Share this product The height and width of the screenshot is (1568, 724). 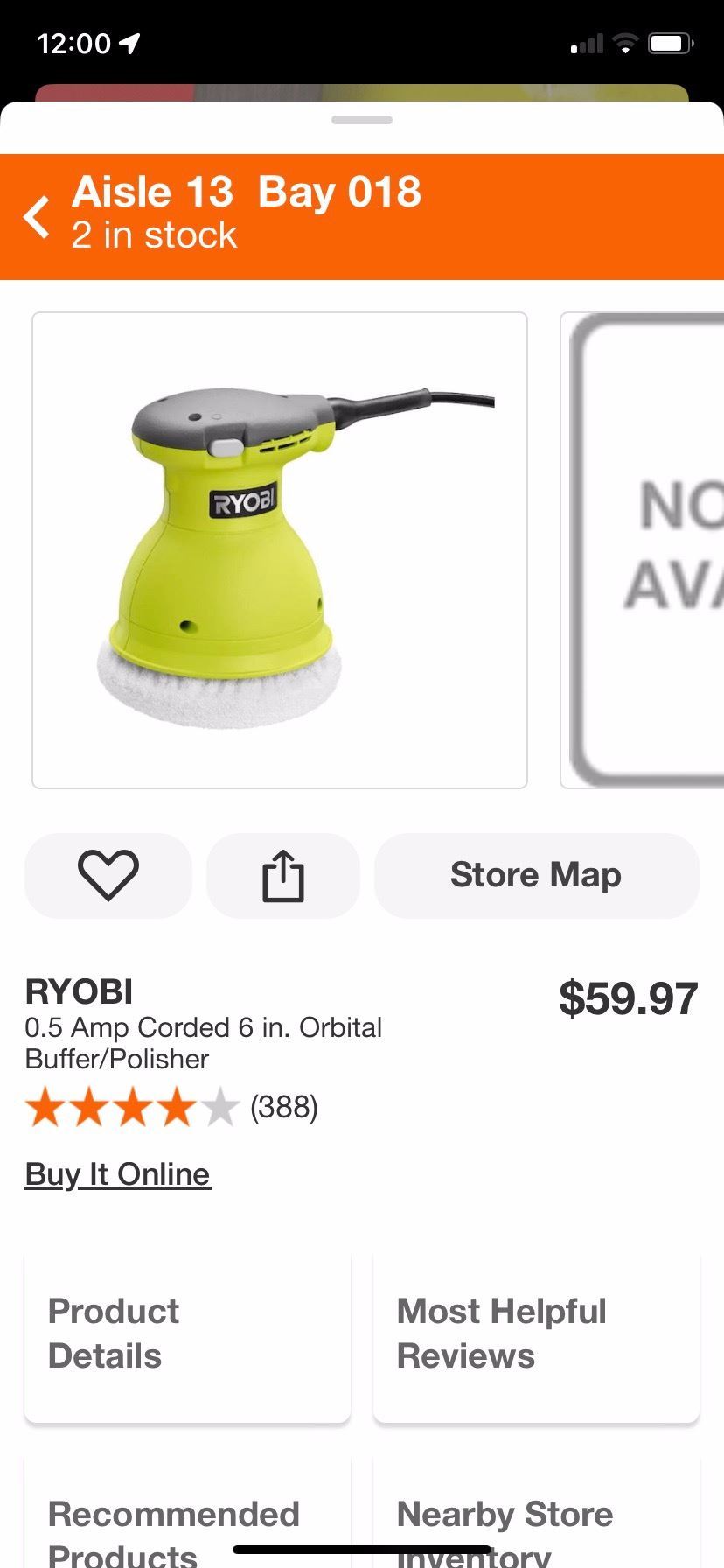(283, 875)
